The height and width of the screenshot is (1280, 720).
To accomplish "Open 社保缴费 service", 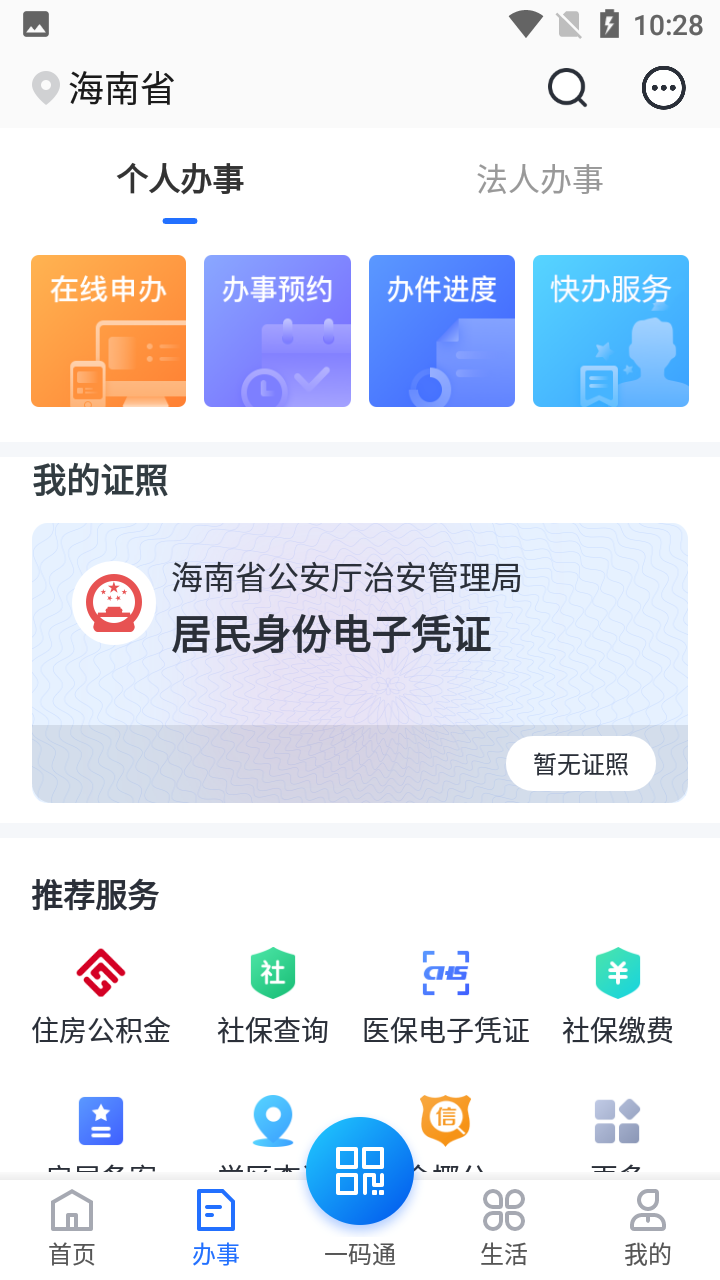I will point(618,995).
